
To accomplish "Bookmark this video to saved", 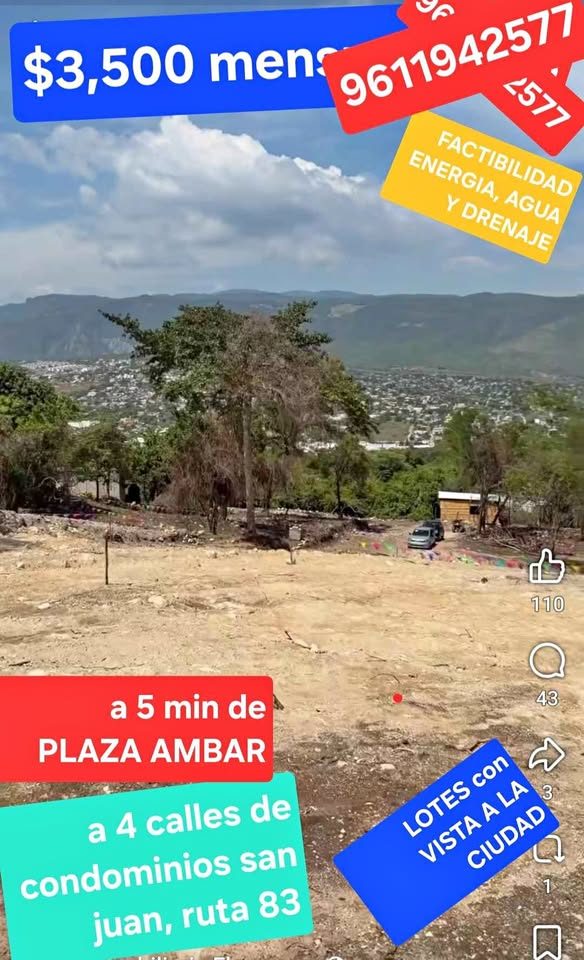I will point(547,942).
